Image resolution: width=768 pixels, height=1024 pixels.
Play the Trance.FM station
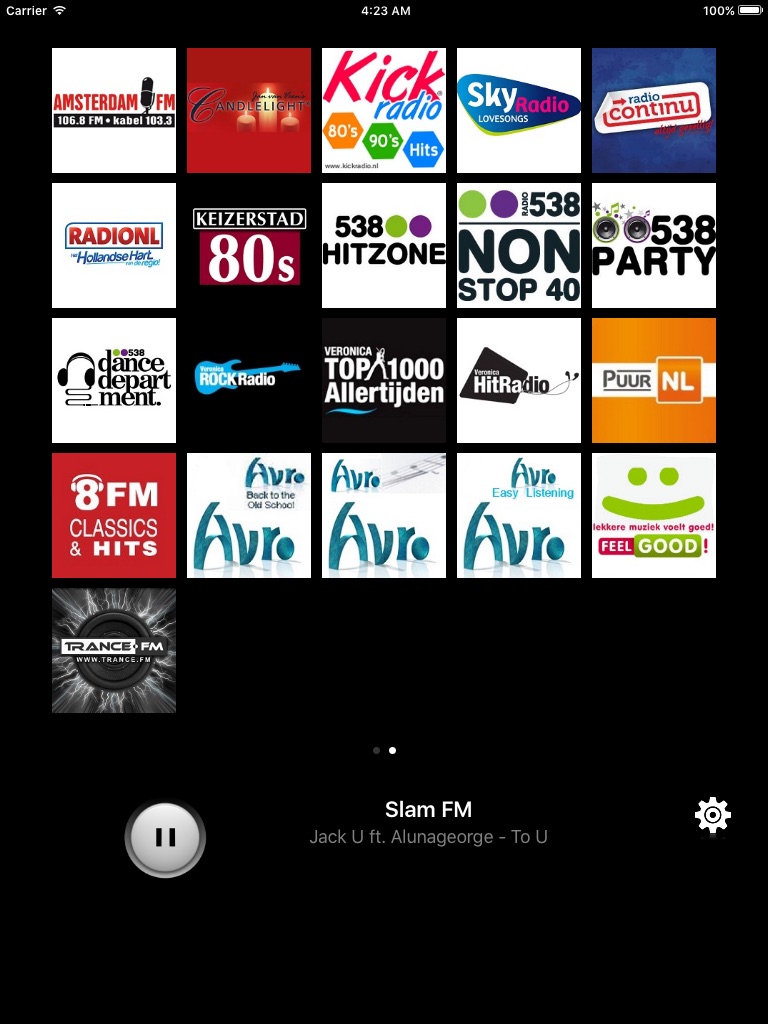pyautogui.click(x=114, y=650)
